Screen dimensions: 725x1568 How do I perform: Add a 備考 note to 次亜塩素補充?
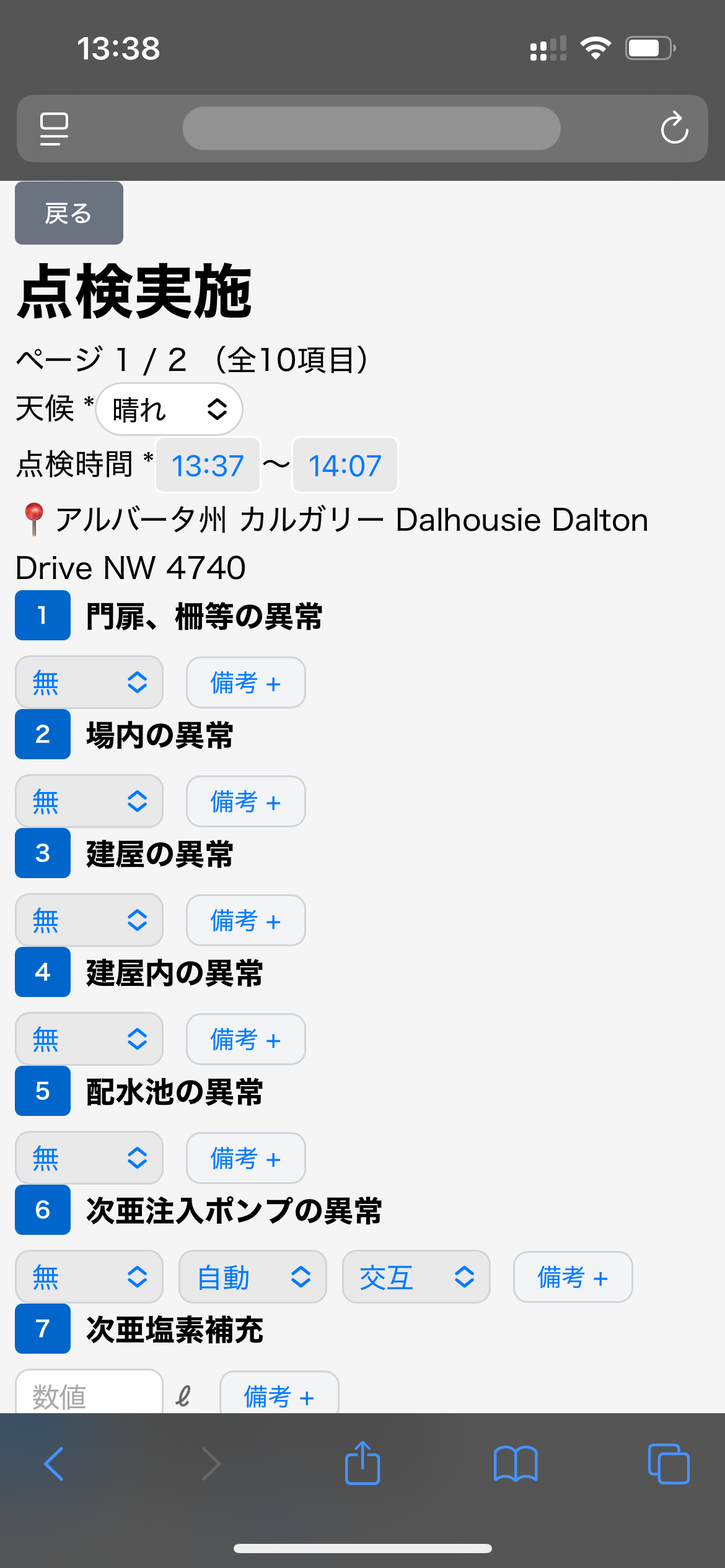tap(279, 1398)
